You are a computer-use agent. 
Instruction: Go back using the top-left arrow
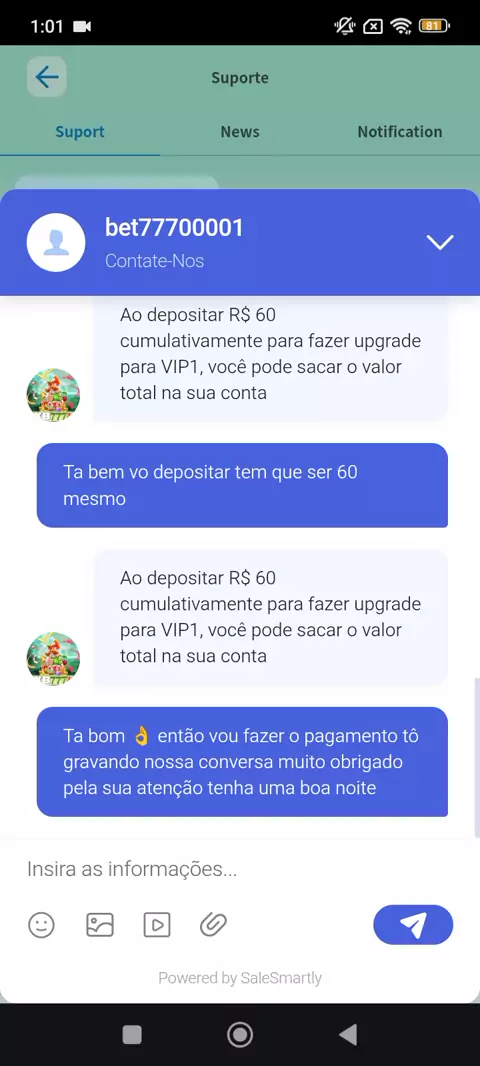coord(46,77)
